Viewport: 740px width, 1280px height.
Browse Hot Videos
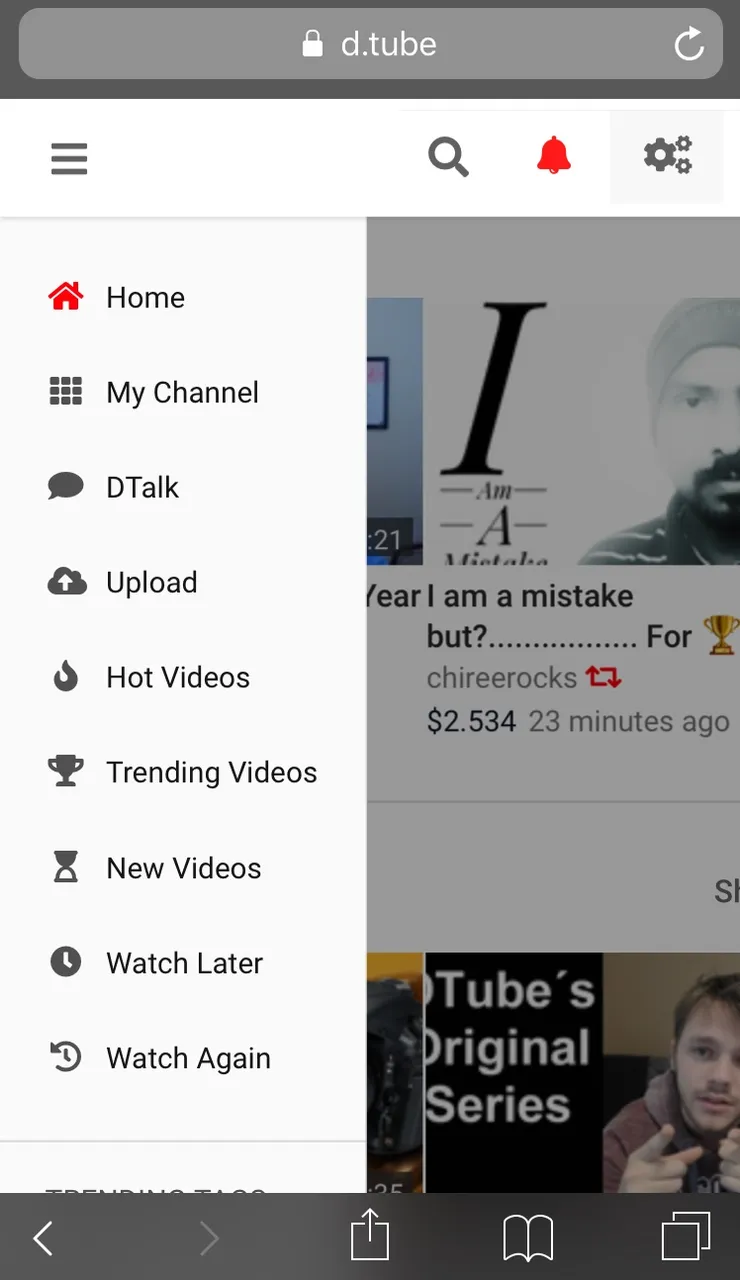click(x=177, y=677)
